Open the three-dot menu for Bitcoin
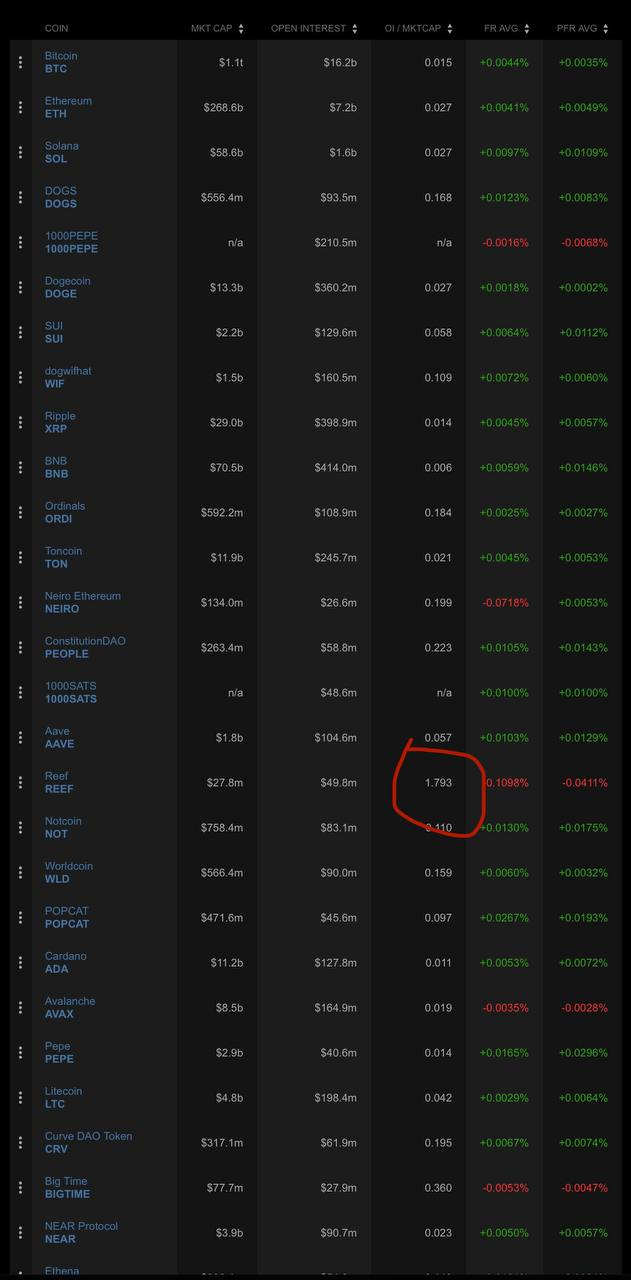Screen dimensions: 631x1280 (20, 62)
